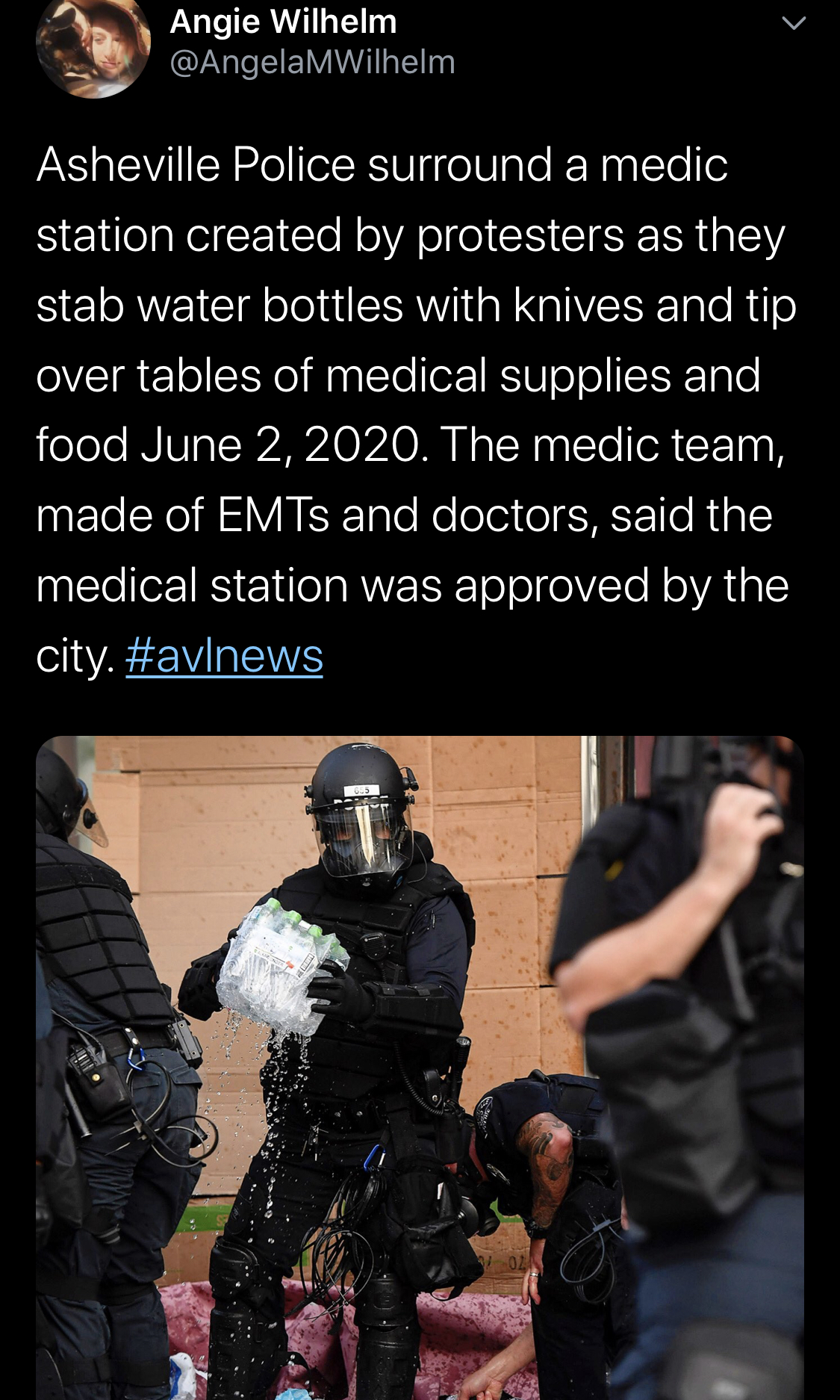Open the #avlnews hashtag

click(224, 656)
